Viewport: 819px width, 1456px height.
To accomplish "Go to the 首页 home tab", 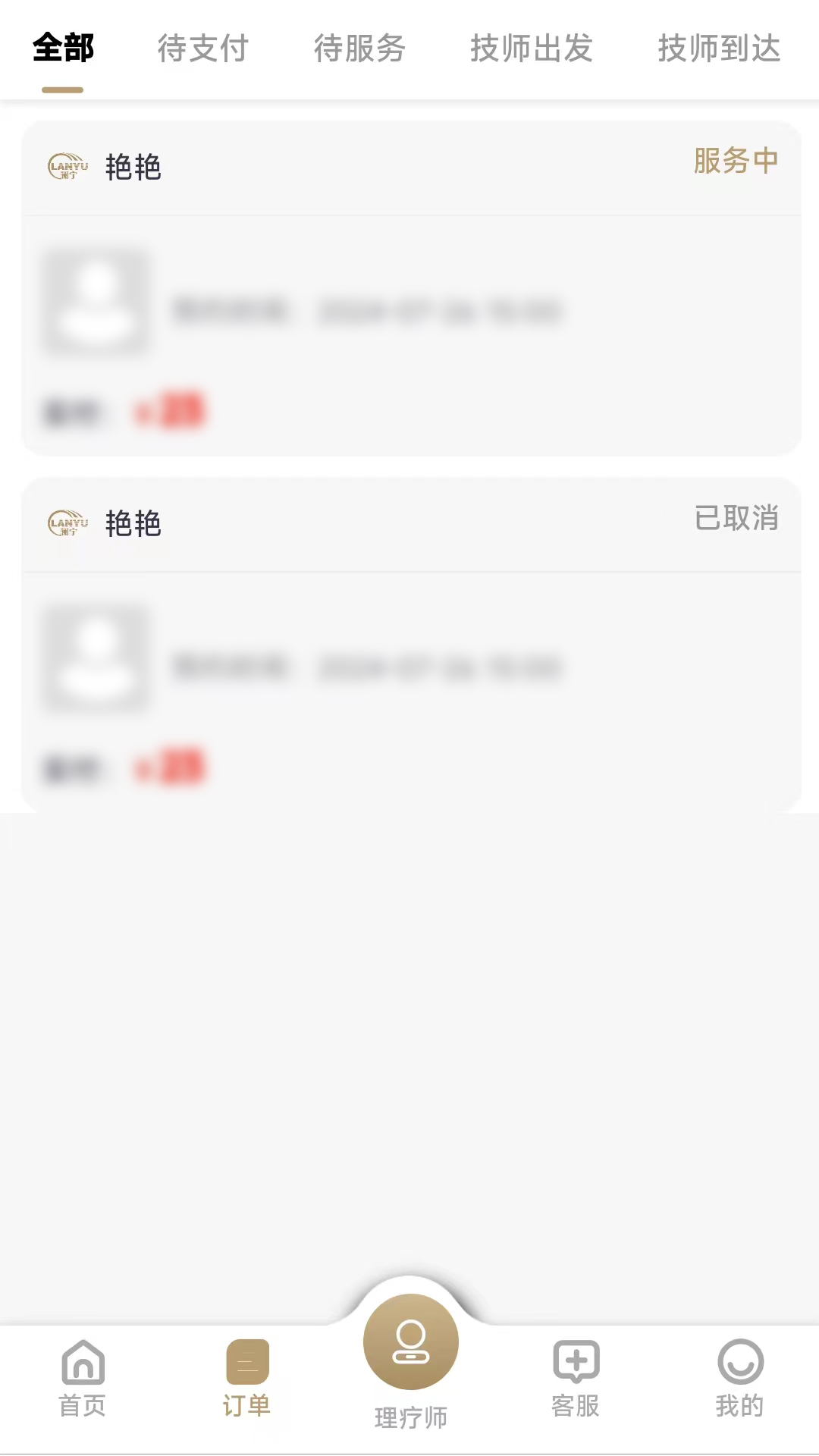I will pyautogui.click(x=83, y=1378).
